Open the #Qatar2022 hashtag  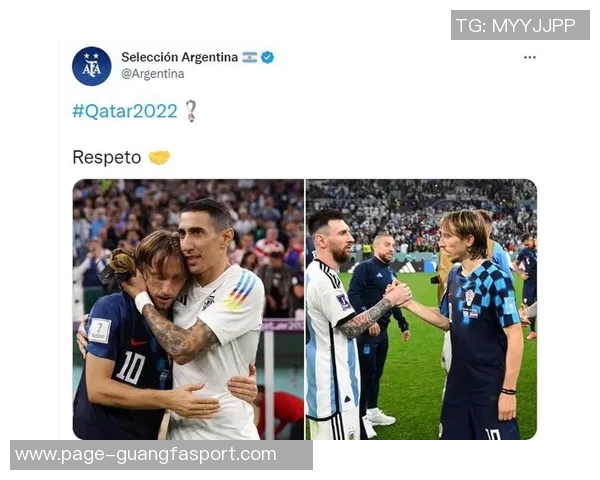pyautogui.click(x=124, y=111)
